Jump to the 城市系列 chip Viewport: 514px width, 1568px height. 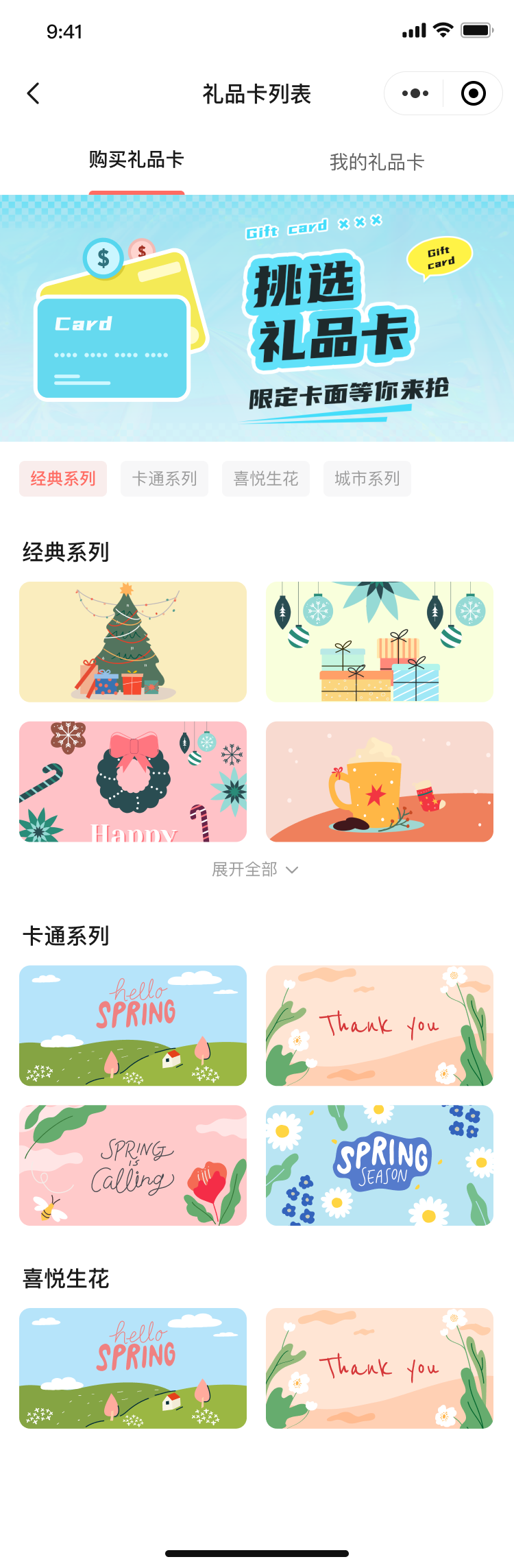click(x=367, y=479)
